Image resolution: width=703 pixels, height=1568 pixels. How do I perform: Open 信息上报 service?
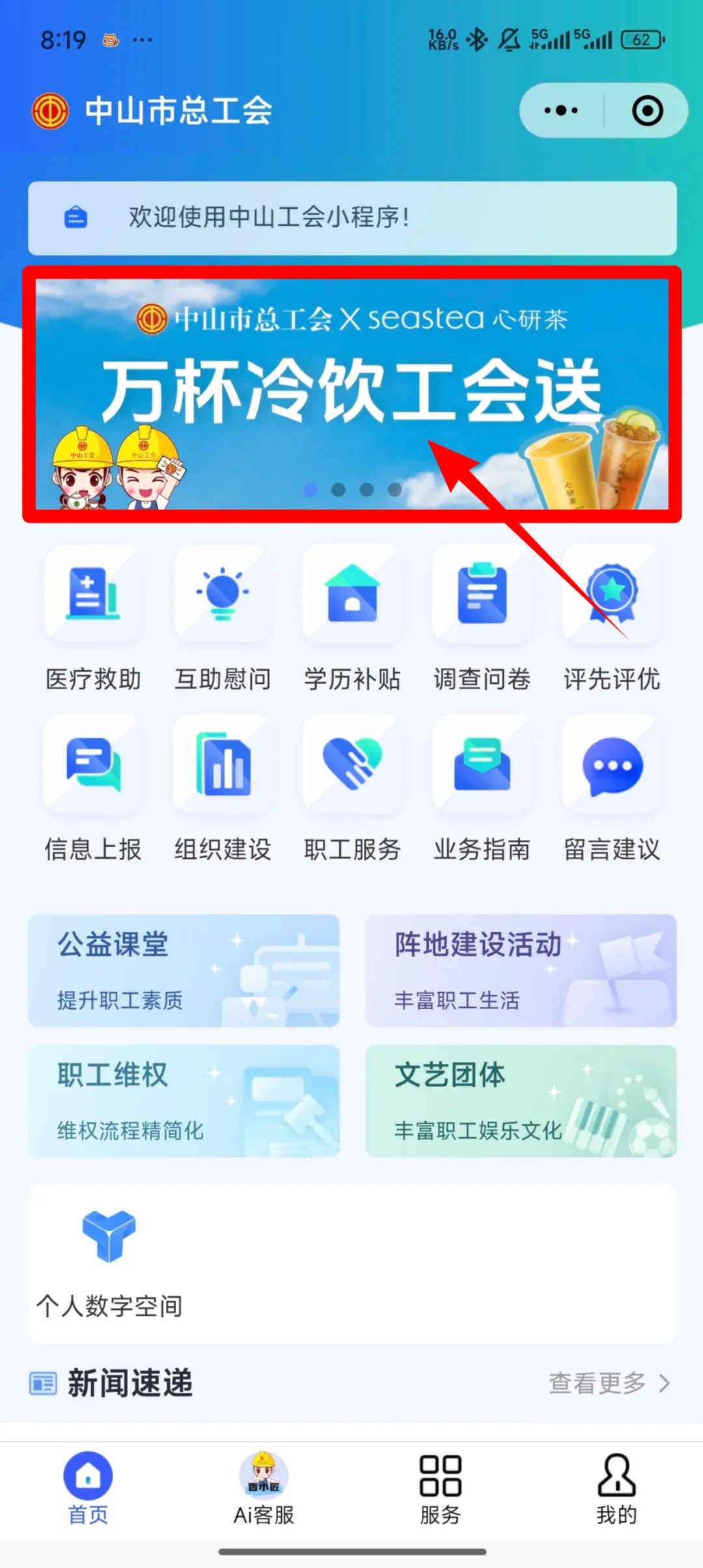(x=93, y=789)
